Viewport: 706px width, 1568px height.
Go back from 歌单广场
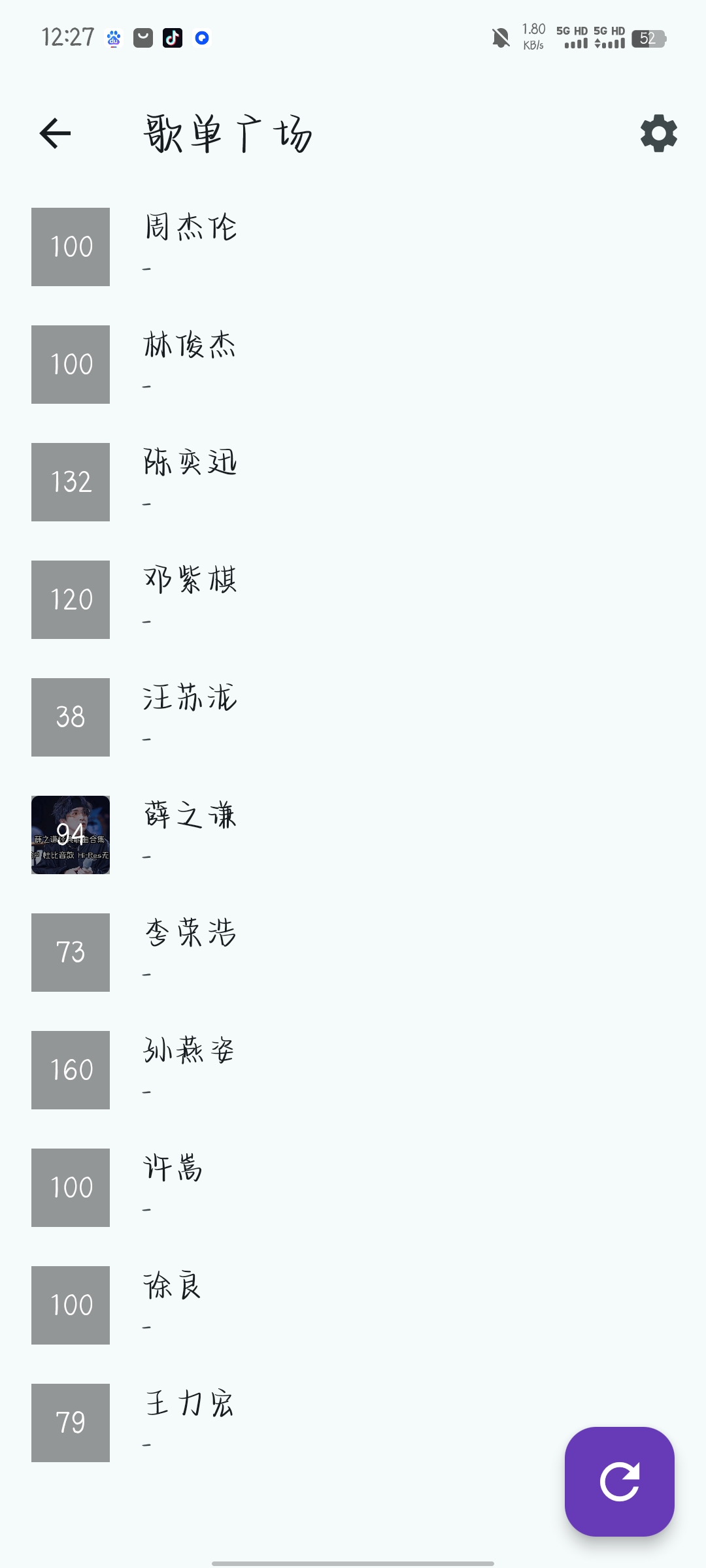[x=55, y=134]
